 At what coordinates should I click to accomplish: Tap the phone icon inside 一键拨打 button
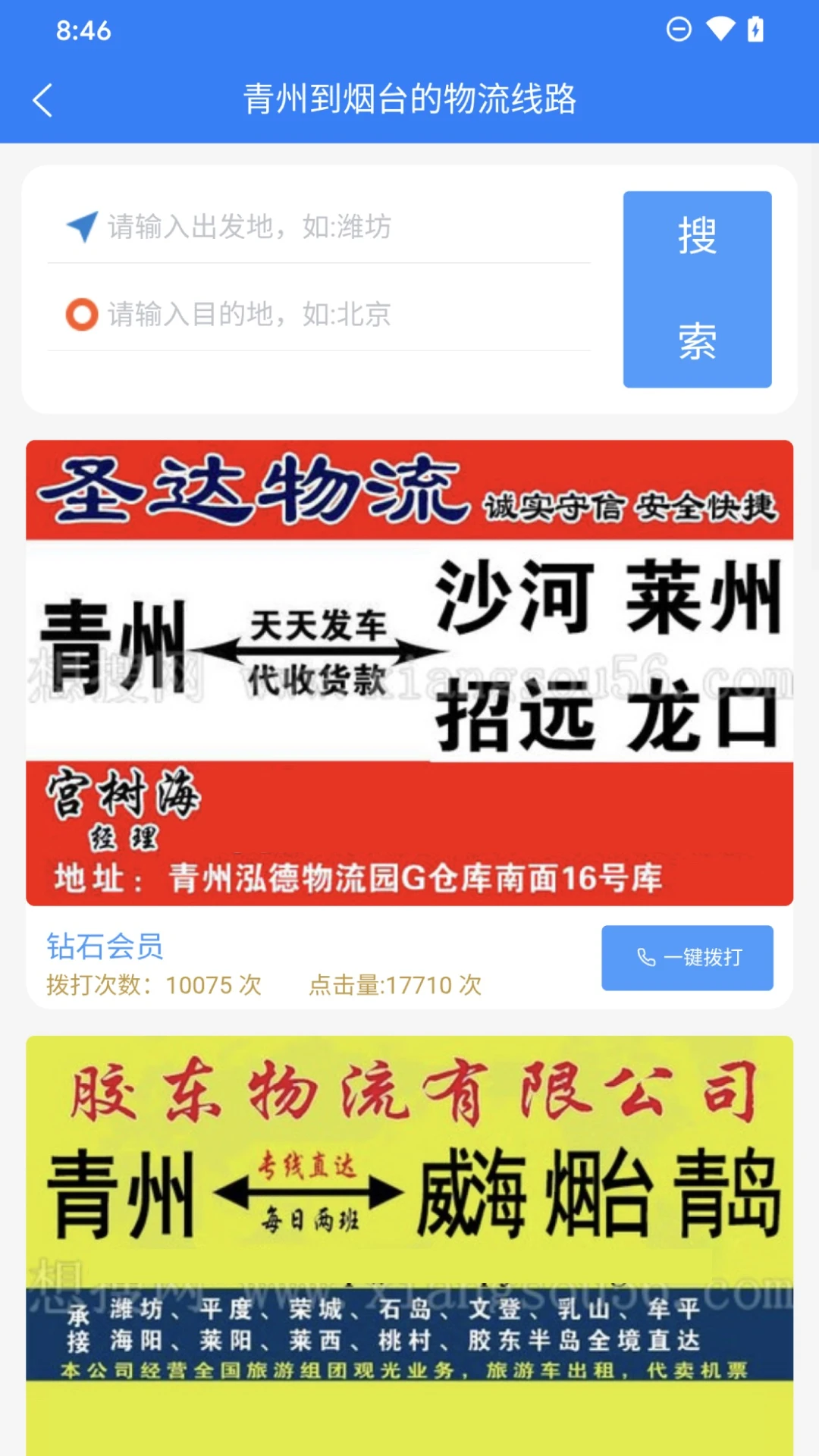coord(645,958)
